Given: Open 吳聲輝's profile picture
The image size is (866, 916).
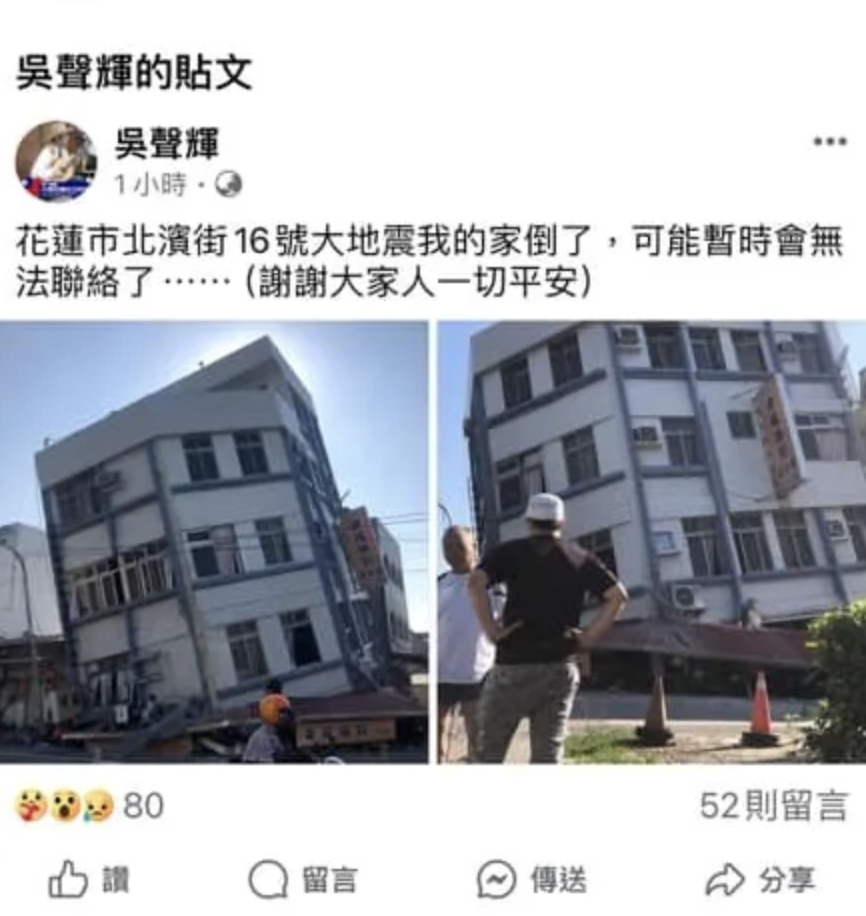Looking at the screenshot, I should 55,161.
